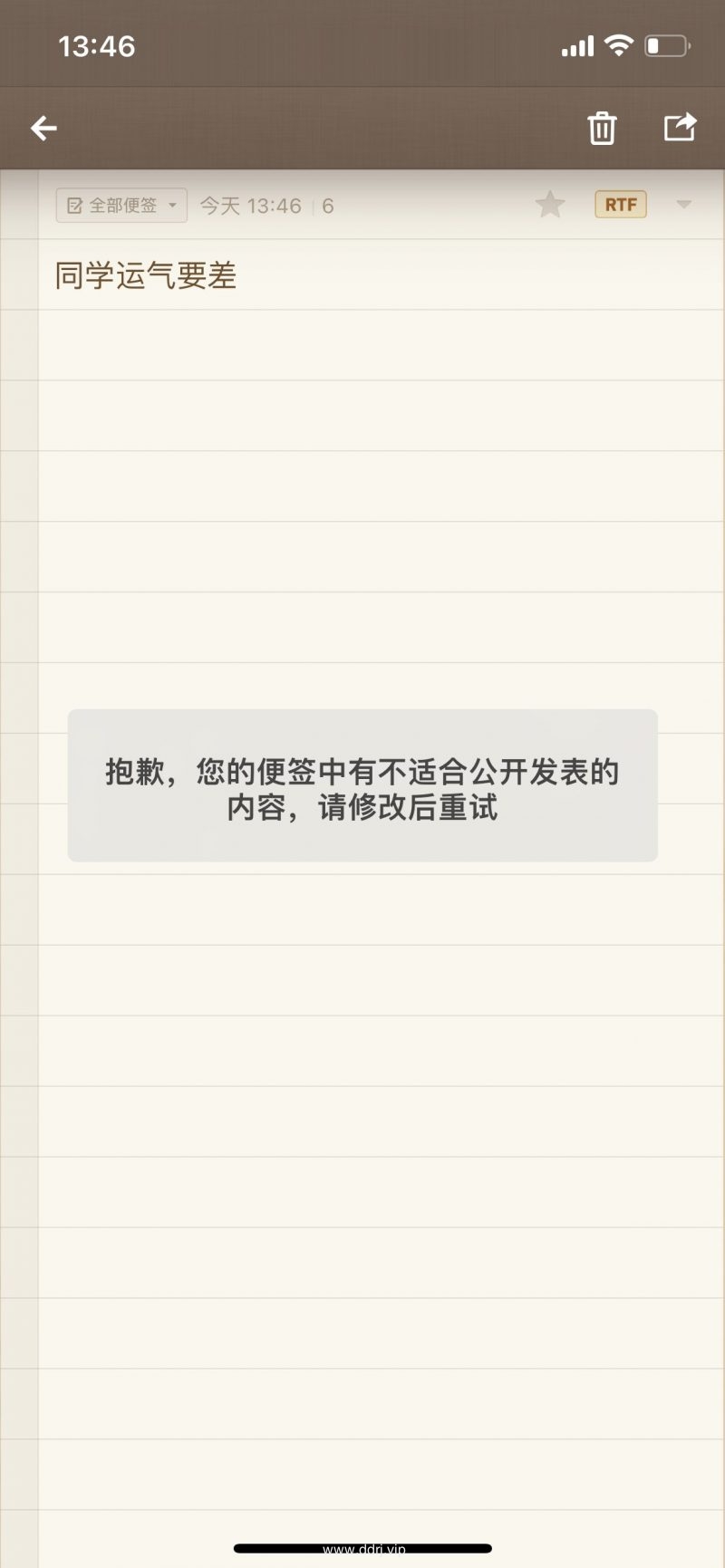Tap the RTF format badge
The height and width of the screenshot is (1568, 725).
(621, 205)
